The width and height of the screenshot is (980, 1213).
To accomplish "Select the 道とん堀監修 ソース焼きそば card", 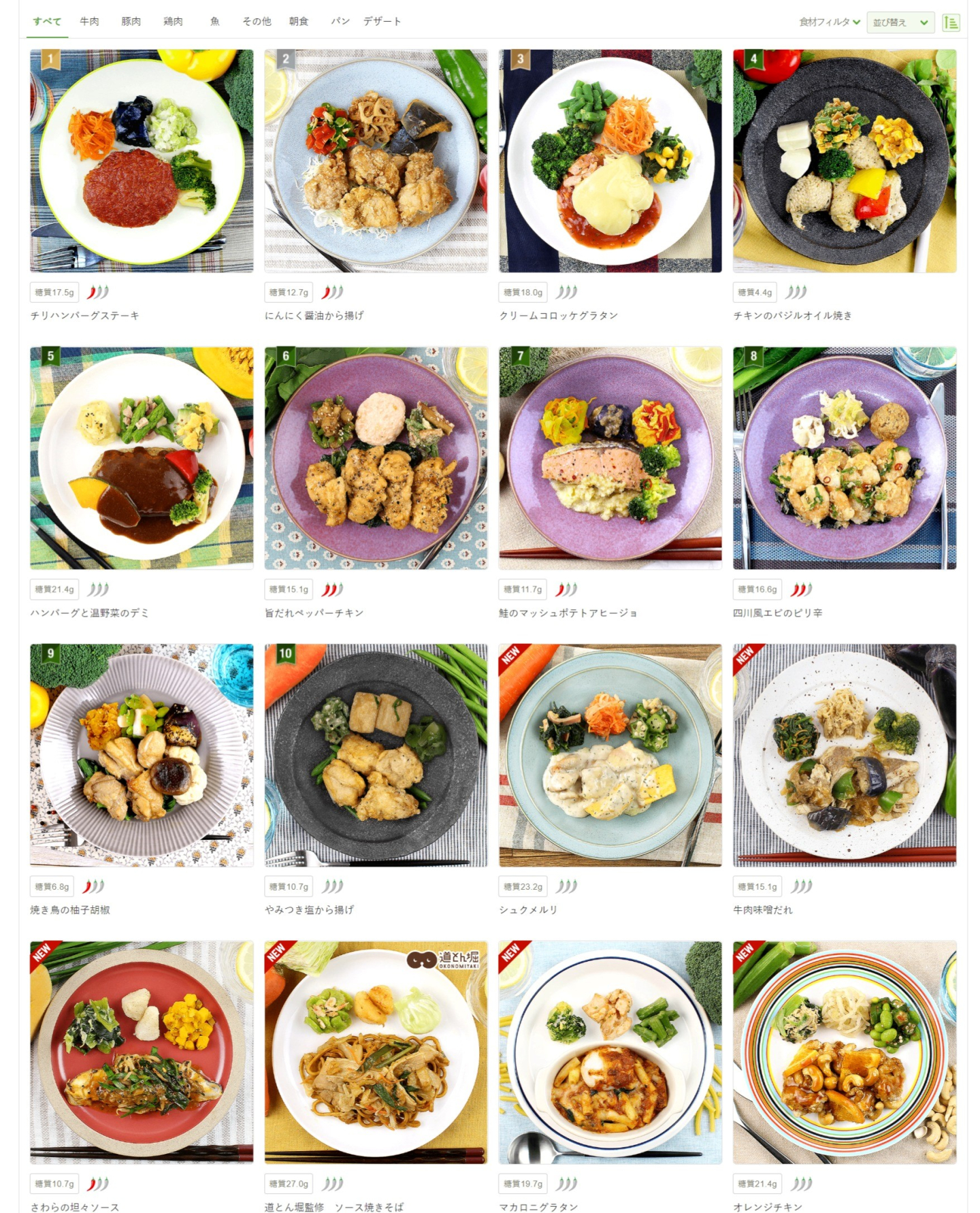I will 376,1052.
